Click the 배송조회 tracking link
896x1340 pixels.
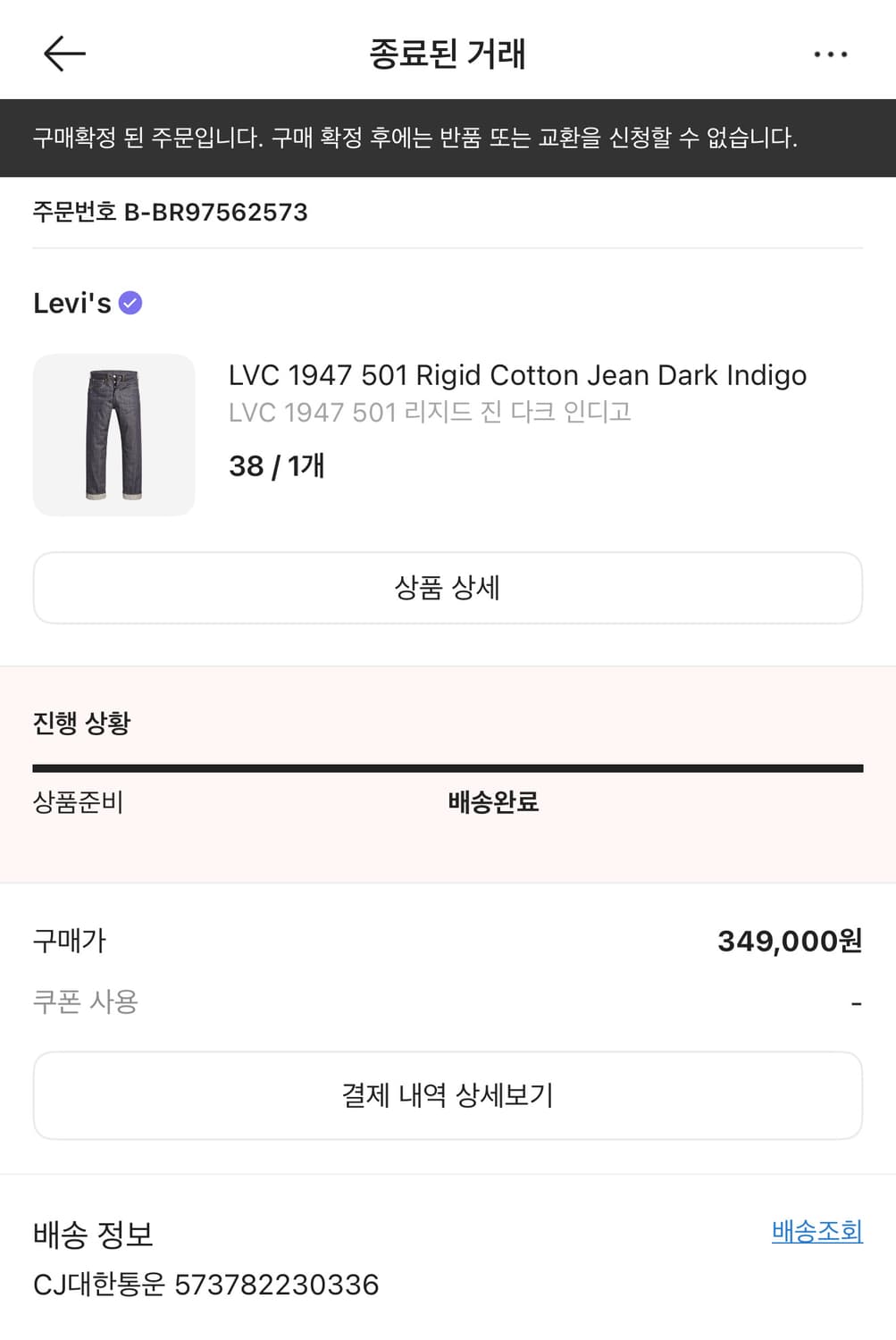(x=816, y=1233)
